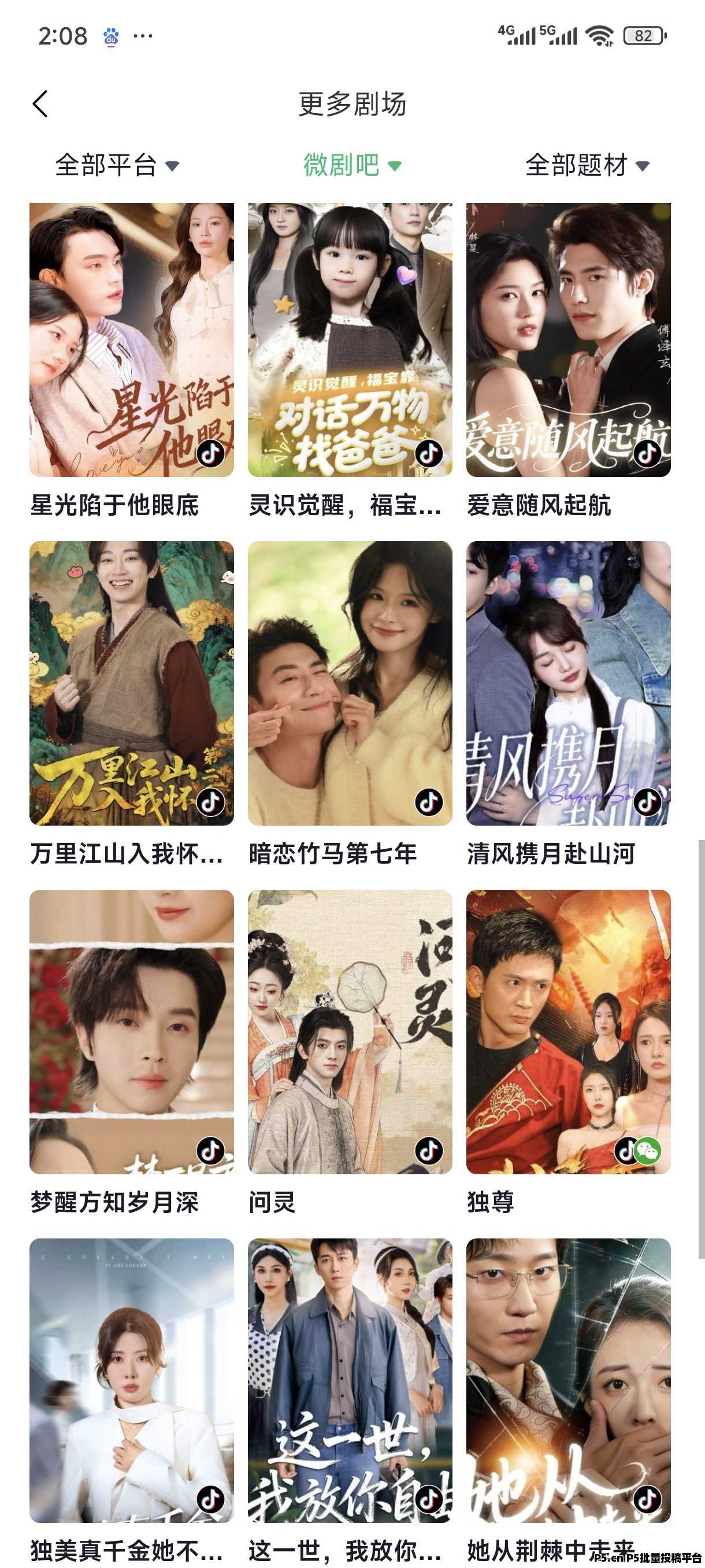The image size is (705, 1568).
Task: Tap the 问灵 drama poster
Action: (x=350, y=1031)
